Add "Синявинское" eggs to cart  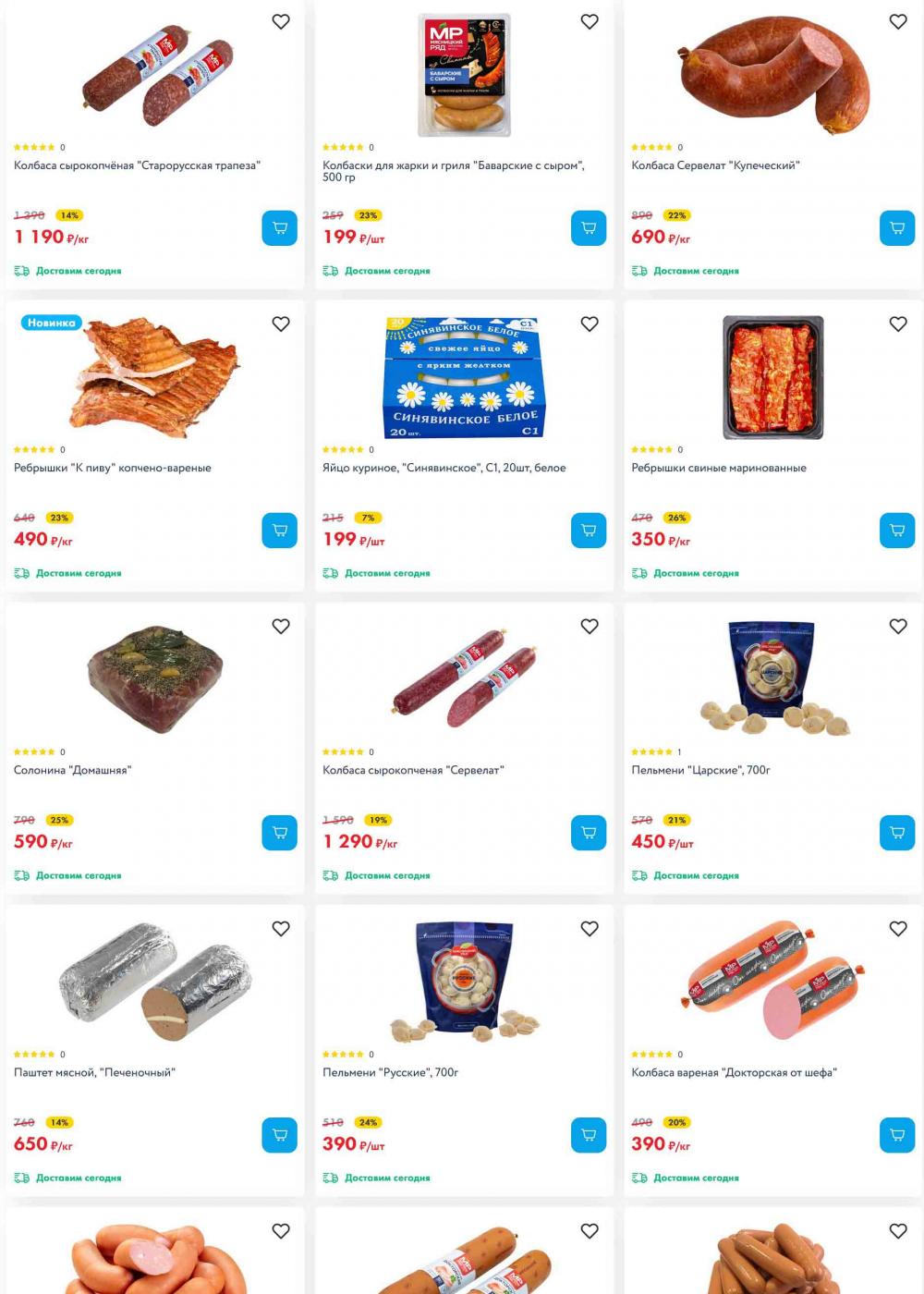coord(589,531)
